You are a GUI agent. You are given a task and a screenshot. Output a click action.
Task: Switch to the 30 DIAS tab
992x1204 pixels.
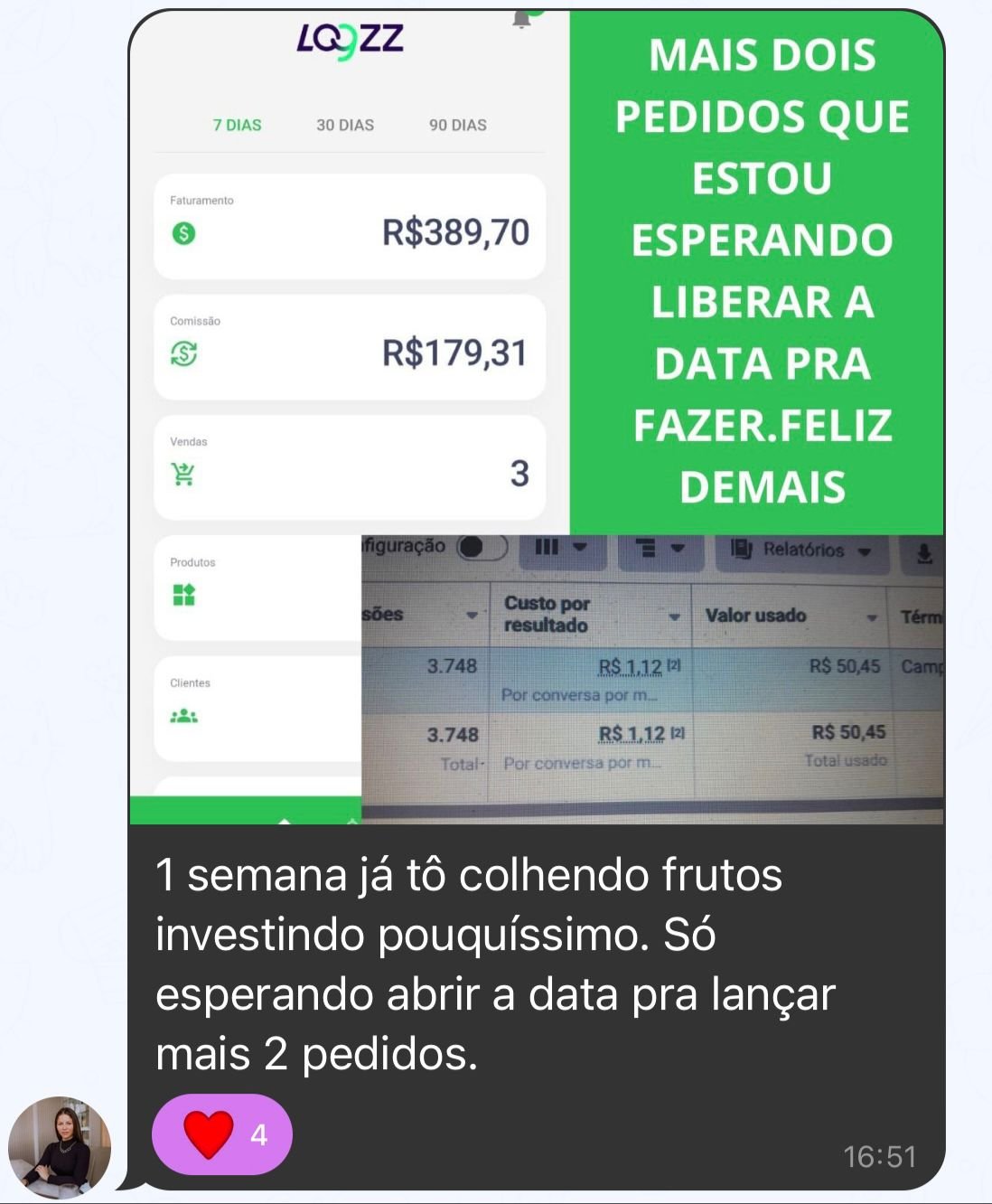point(344,126)
